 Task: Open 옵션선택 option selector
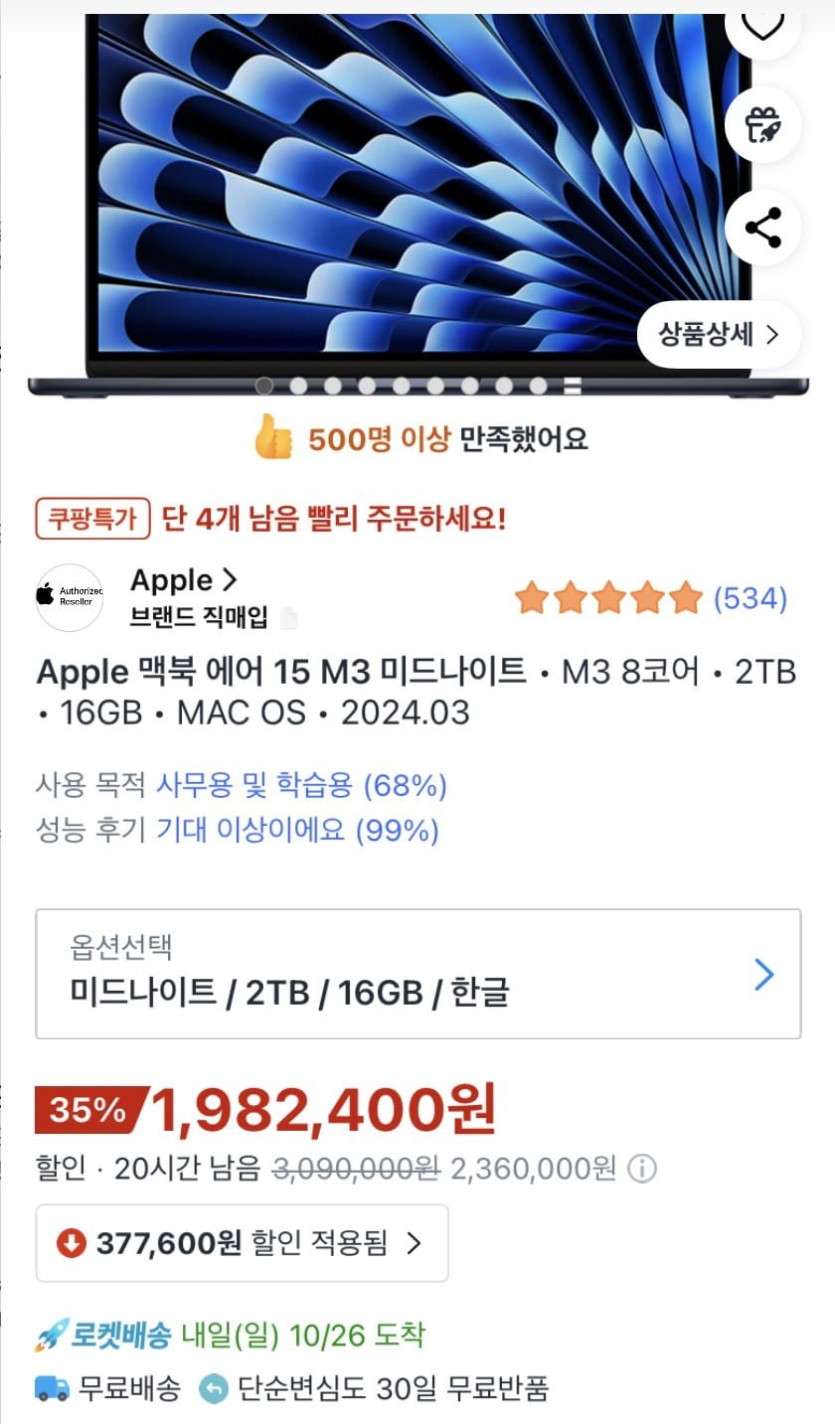[x=418, y=973]
